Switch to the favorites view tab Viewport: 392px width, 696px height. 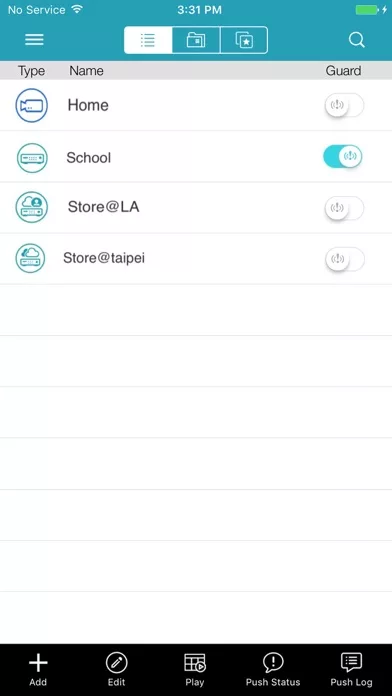(244, 40)
